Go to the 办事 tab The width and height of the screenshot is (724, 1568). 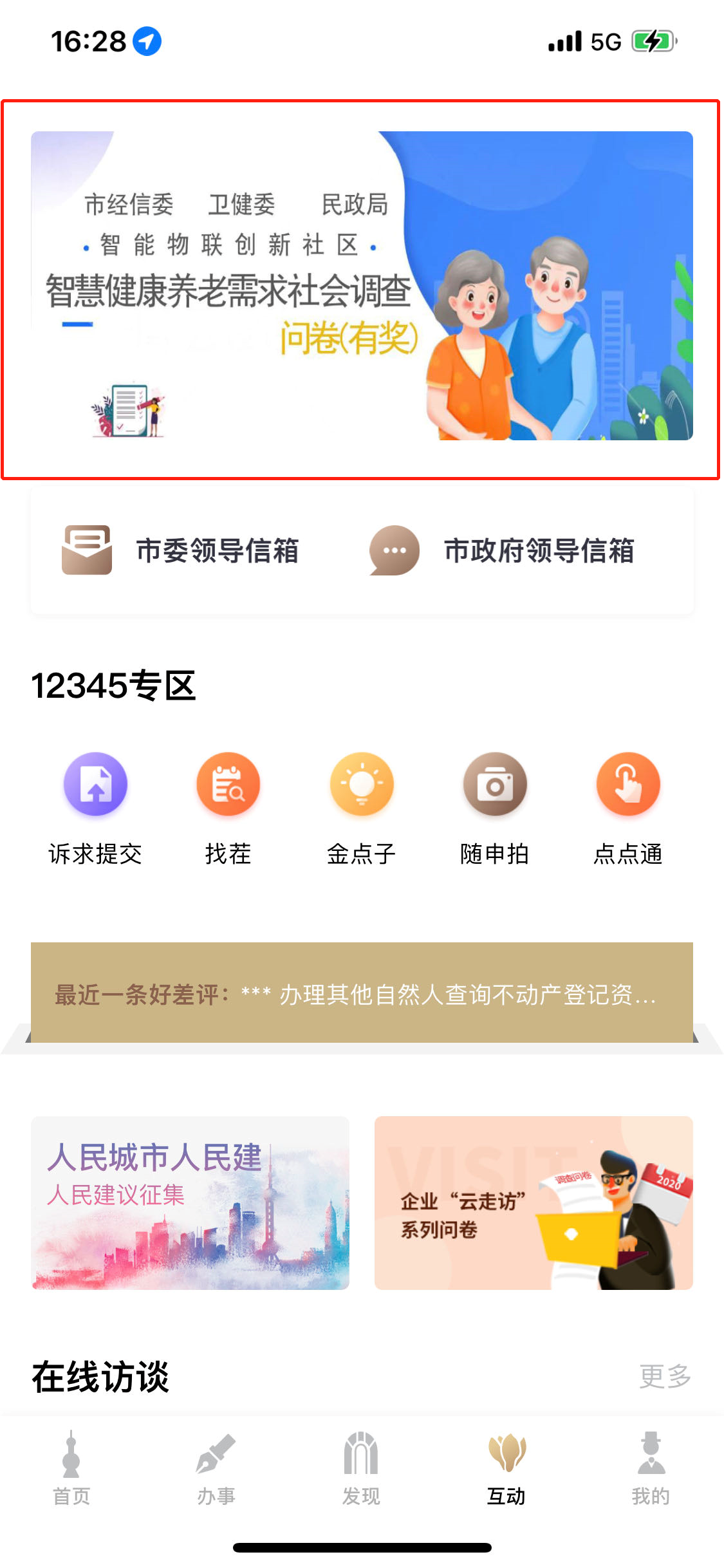[216, 1469]
